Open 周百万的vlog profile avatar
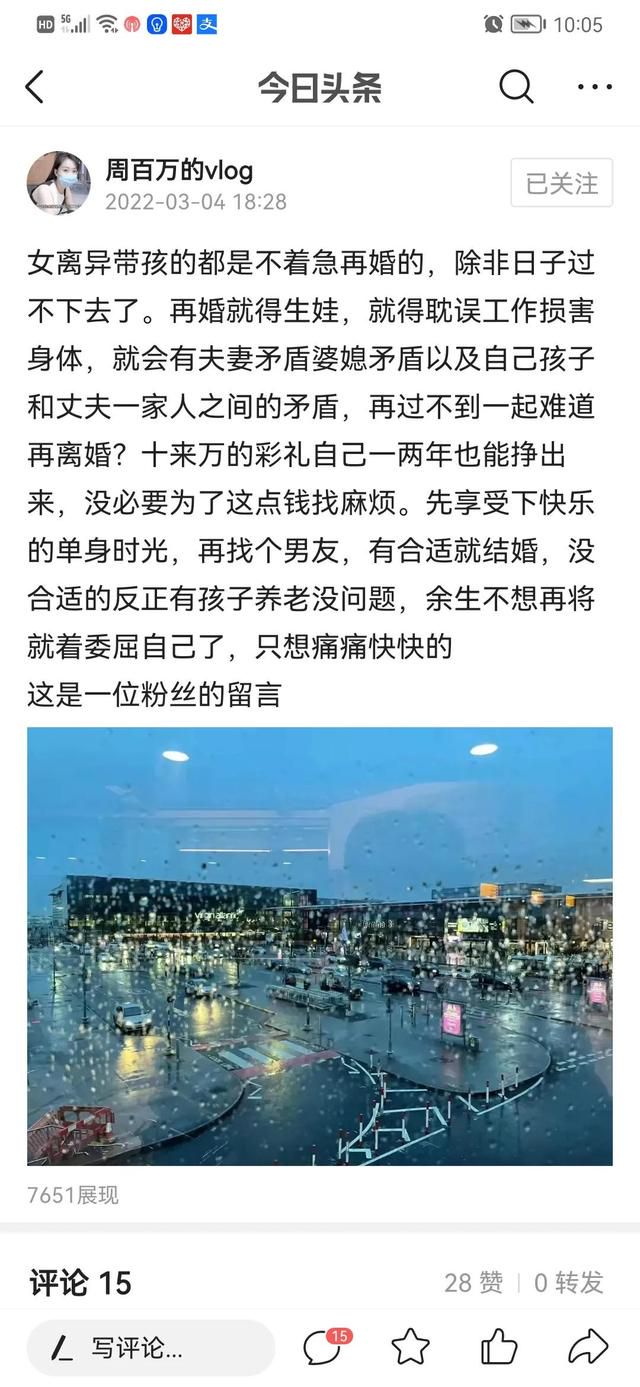 pyautogui.click(x=58, y=183)
